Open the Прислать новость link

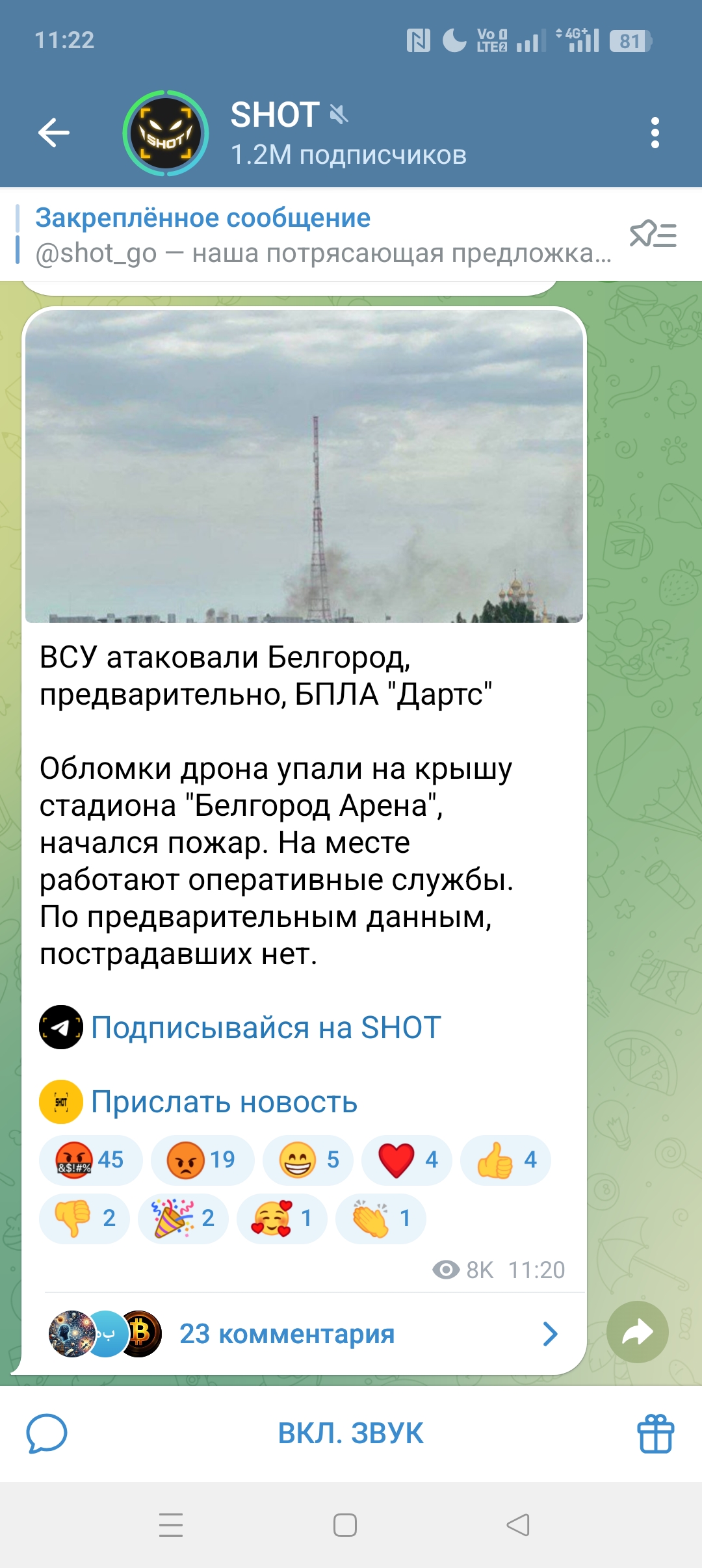pyautogui.click(x=224, y=1102)
